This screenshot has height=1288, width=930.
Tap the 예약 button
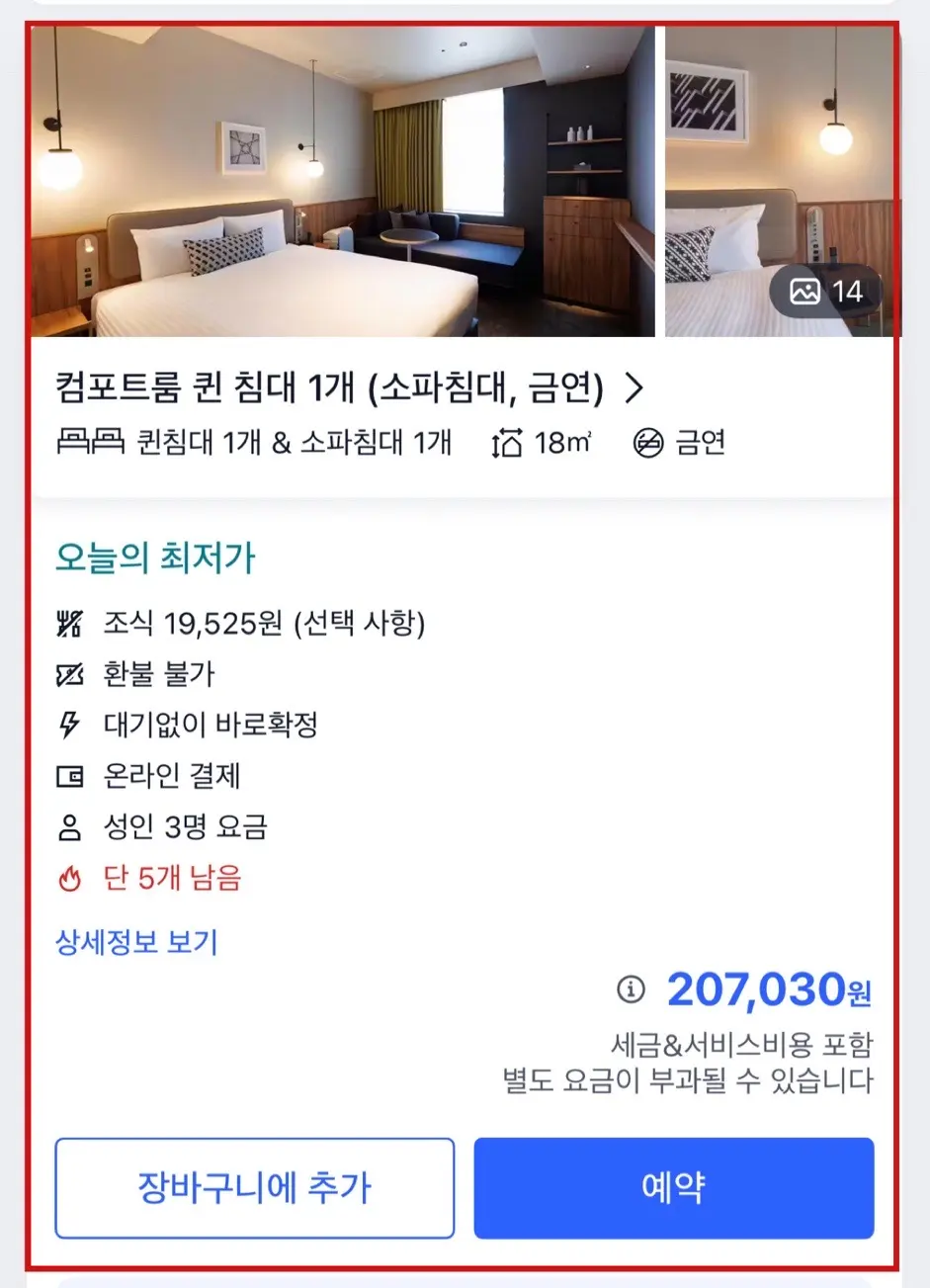(674, 1188)
